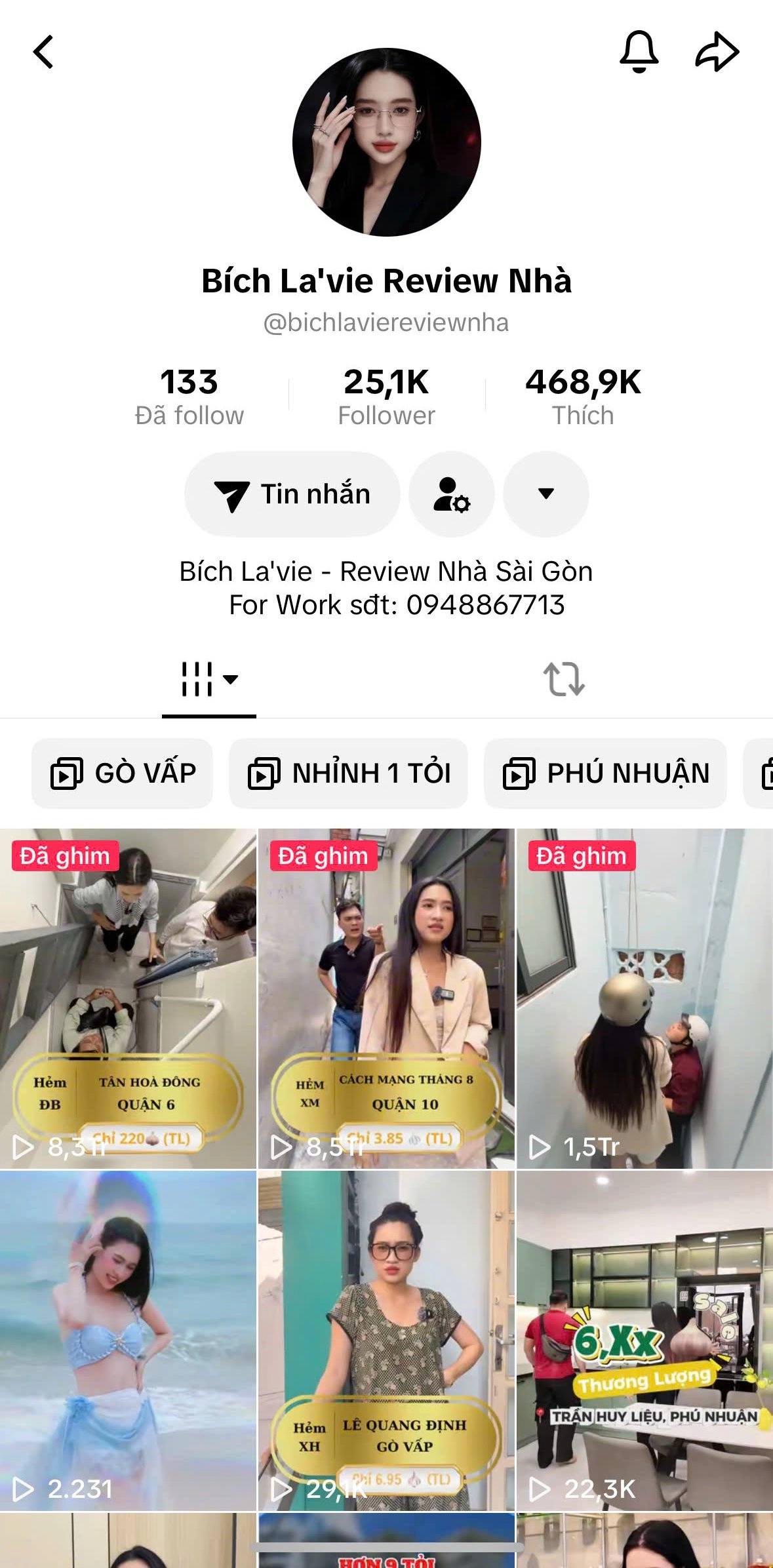Play video Lê Quang Định Gò Vấp

coord(386,1341)
